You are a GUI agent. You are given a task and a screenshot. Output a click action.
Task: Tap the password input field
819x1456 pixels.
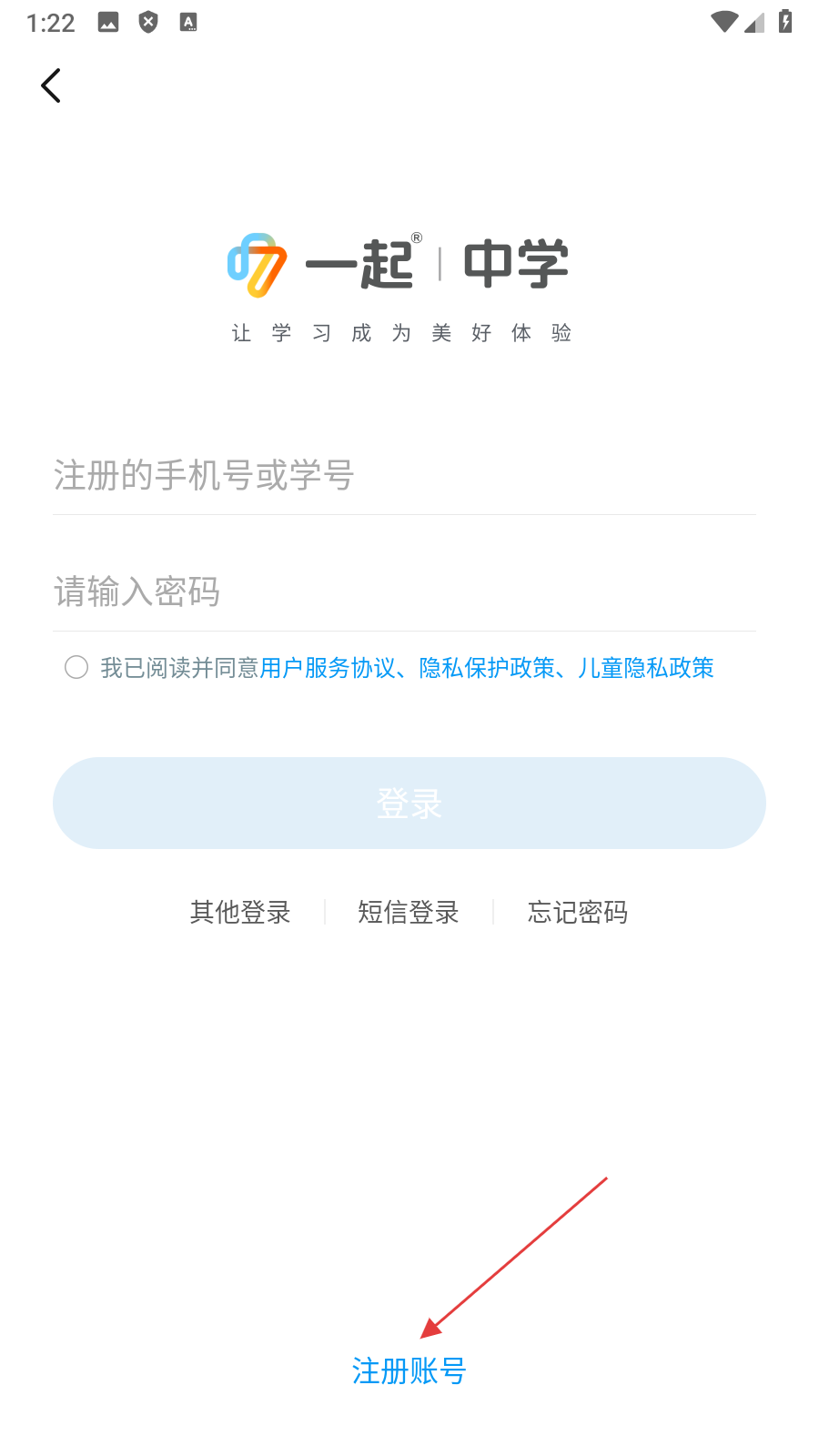coord(404,592)
